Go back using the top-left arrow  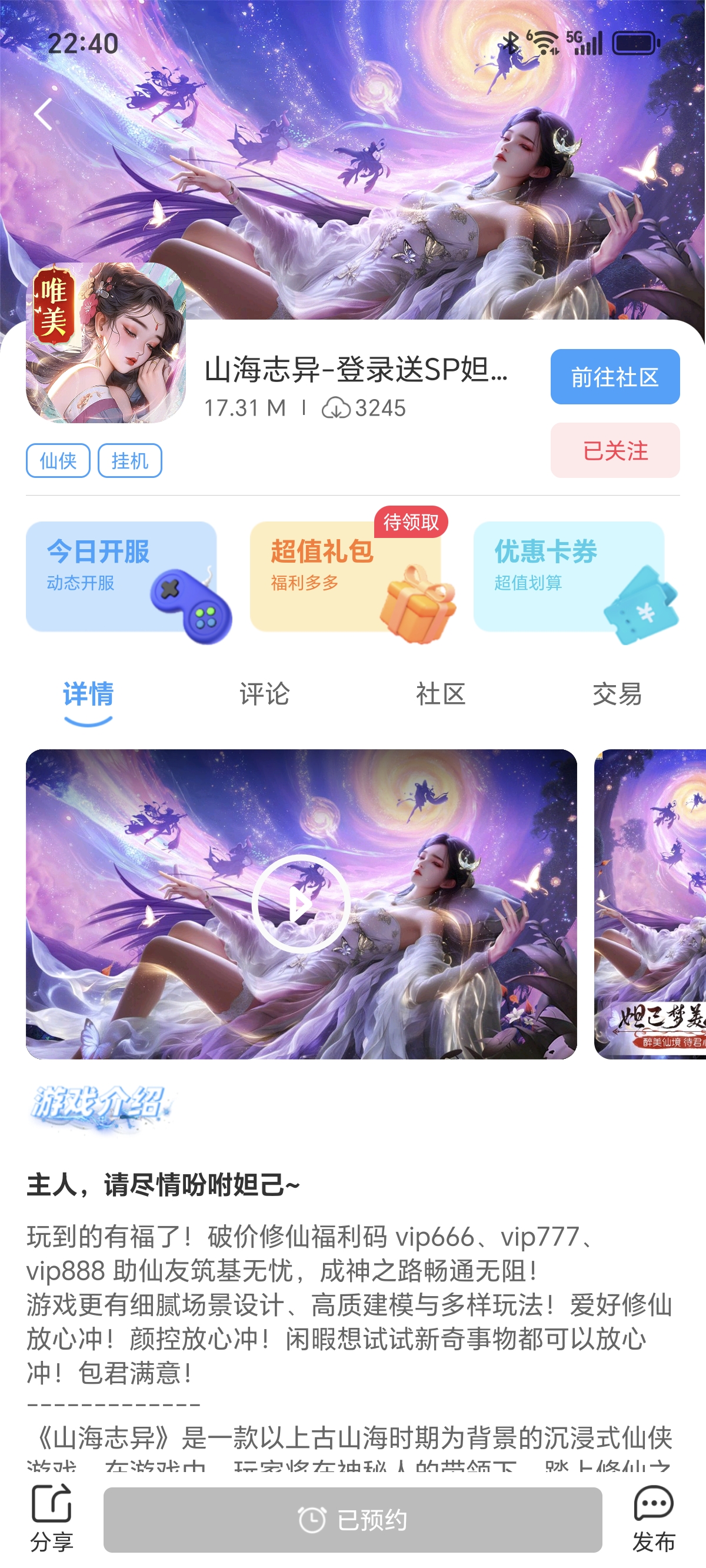[43, 114]
